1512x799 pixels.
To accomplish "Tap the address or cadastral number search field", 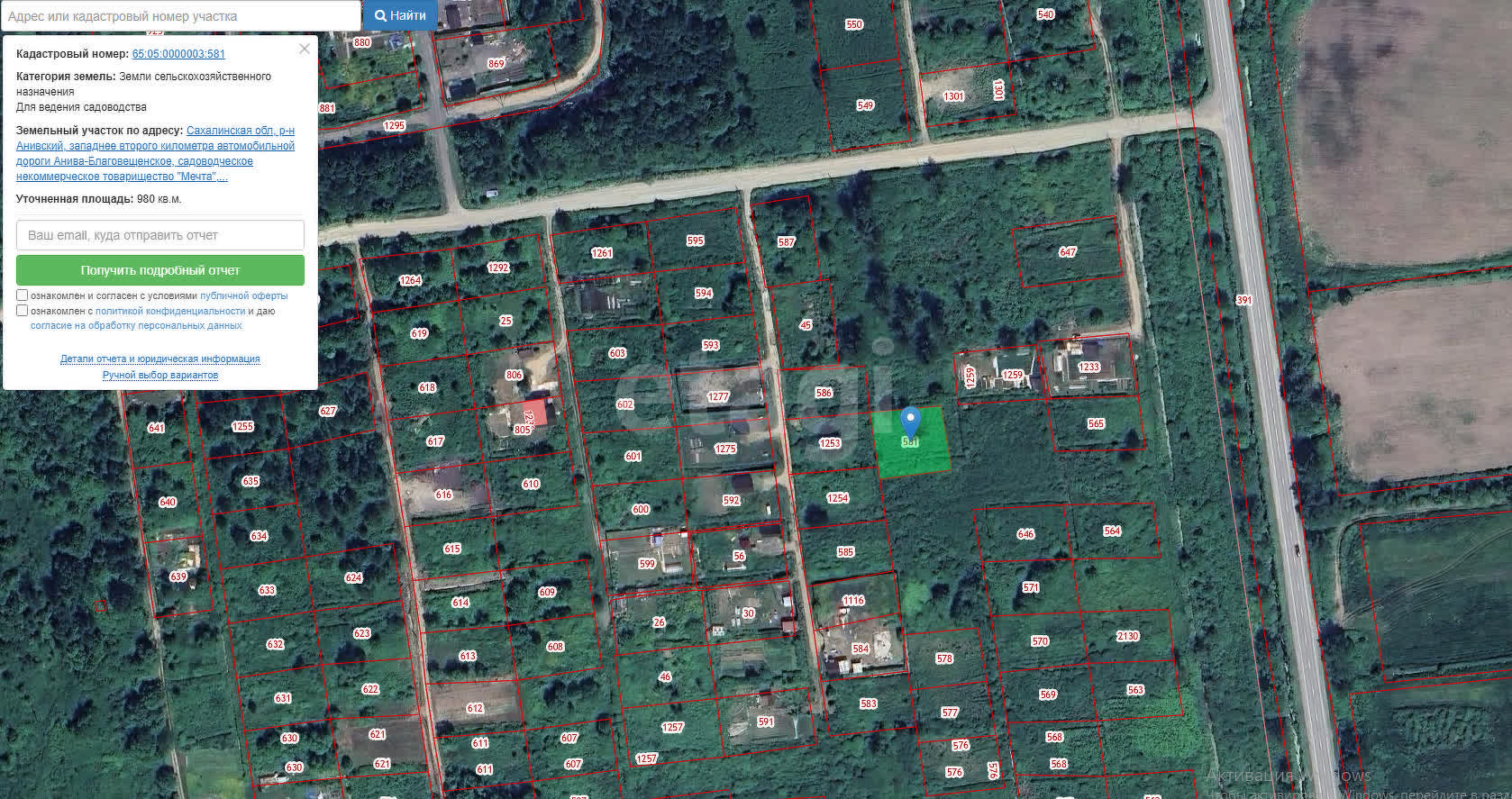I will click(x=180, y=15).
